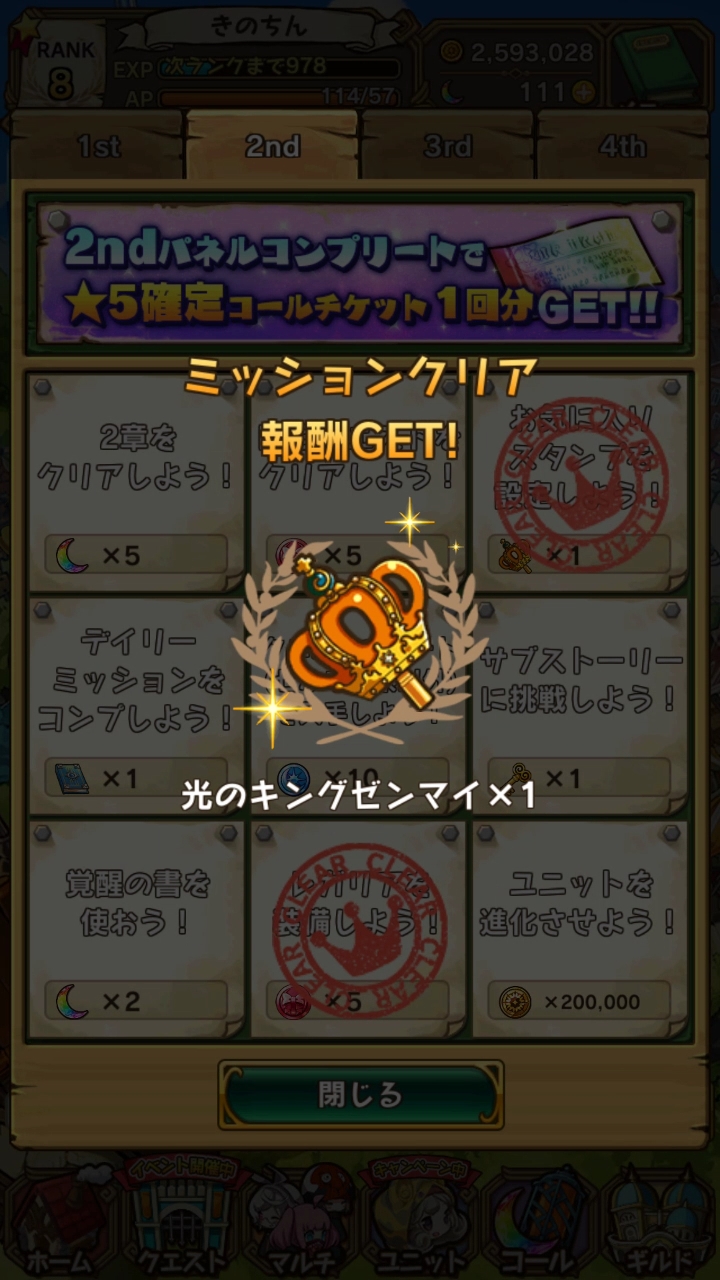Go to the ユニット menu
The image size is (720, 1280).
(418, 1225)
